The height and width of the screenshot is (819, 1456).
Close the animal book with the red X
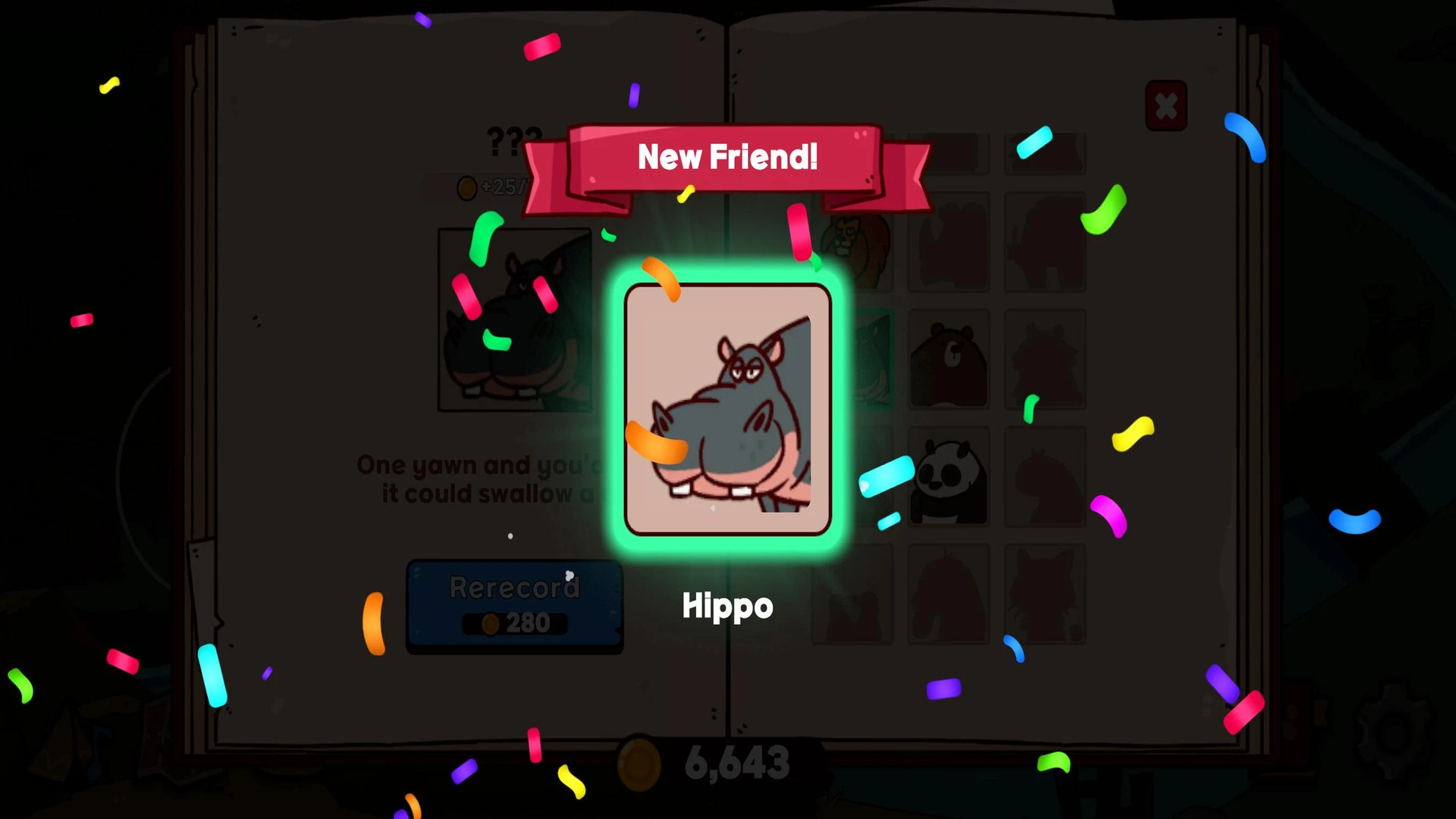click(x=1166, y=105)
